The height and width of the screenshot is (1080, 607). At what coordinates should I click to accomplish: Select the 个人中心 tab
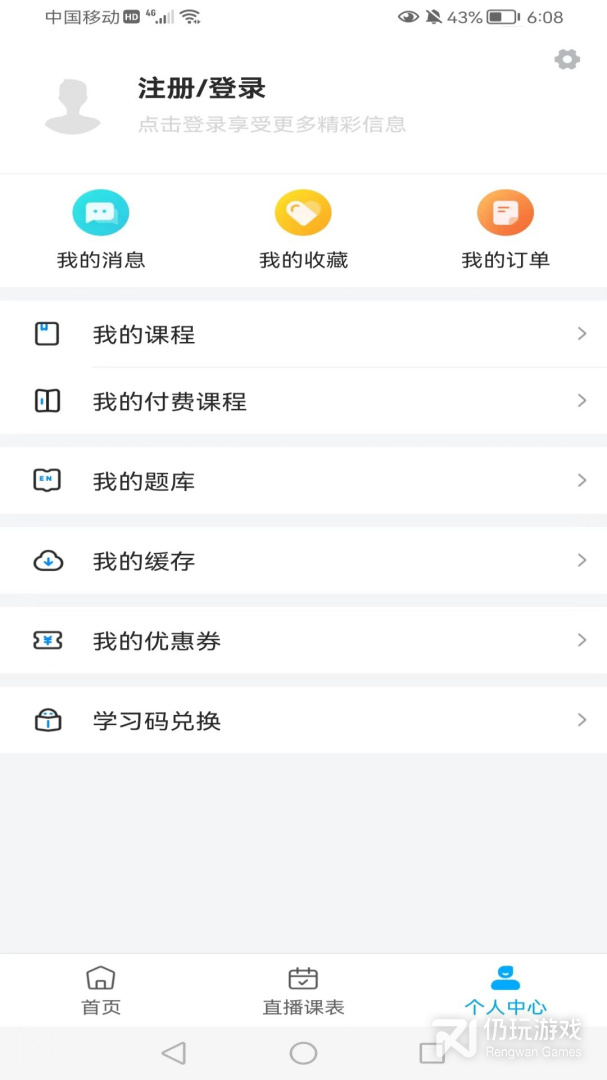(505, 990)
